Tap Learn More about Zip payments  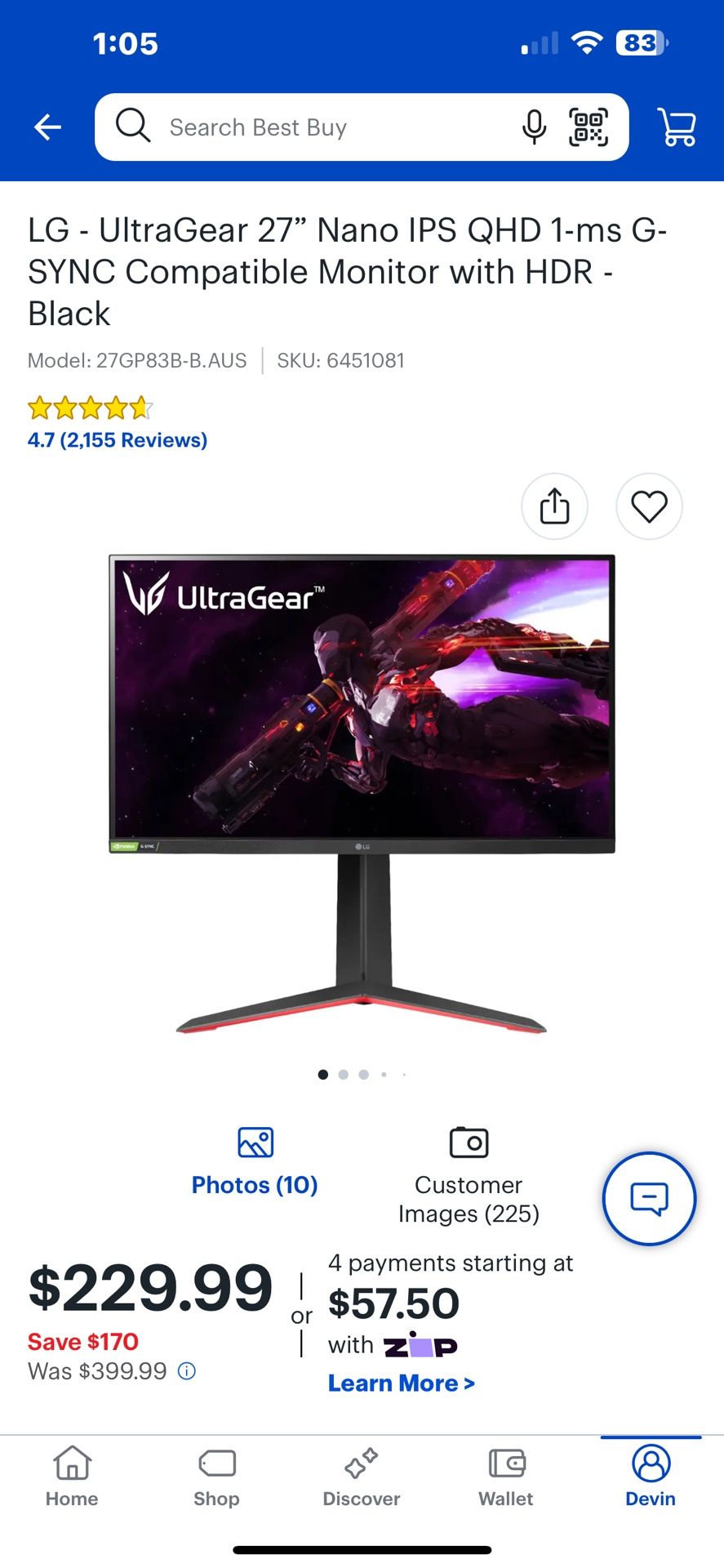(x=401, y=1383)
